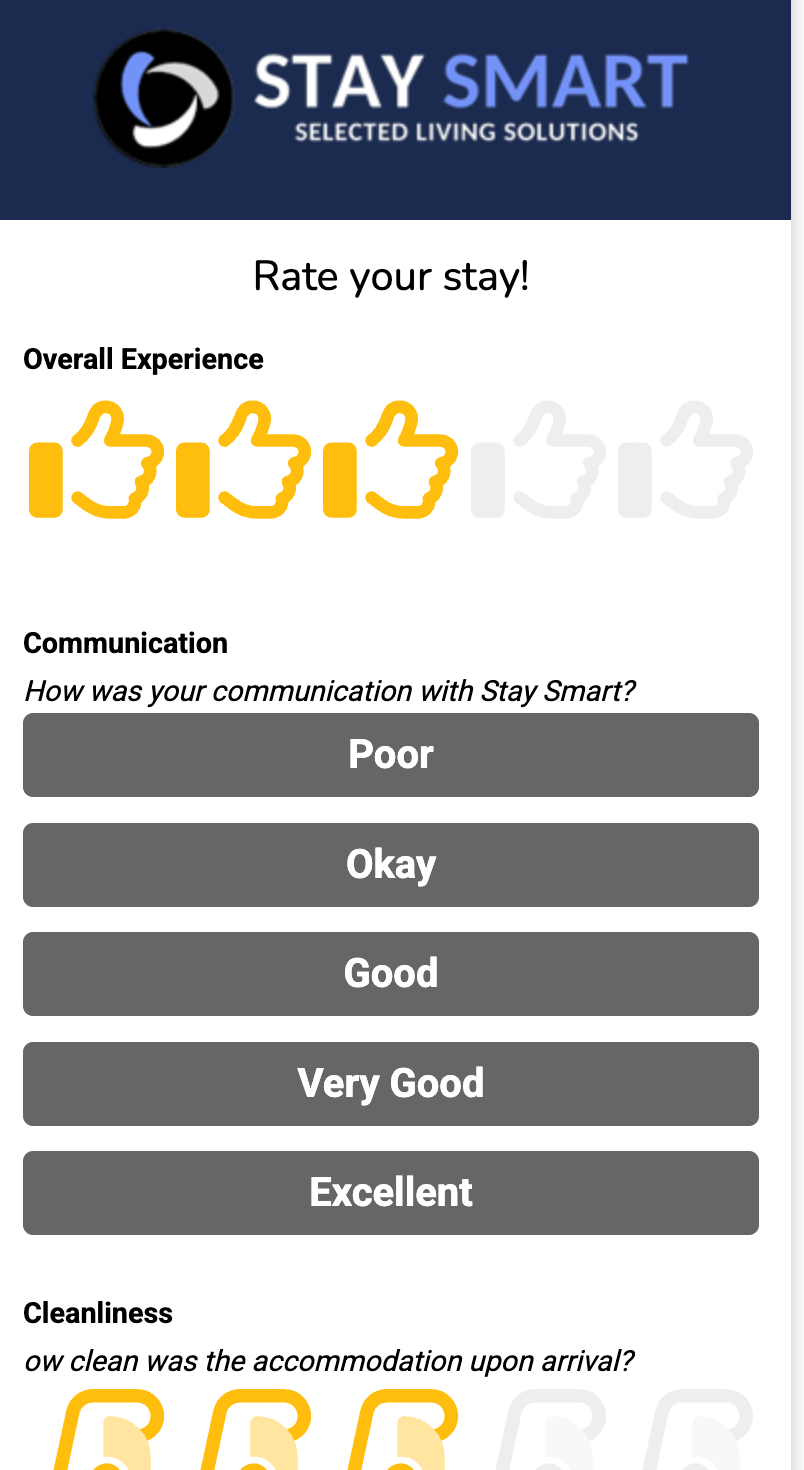Select the fourth Cleanliness rating icon
The image size is (804, 1470).
[x=548, y=1432]
